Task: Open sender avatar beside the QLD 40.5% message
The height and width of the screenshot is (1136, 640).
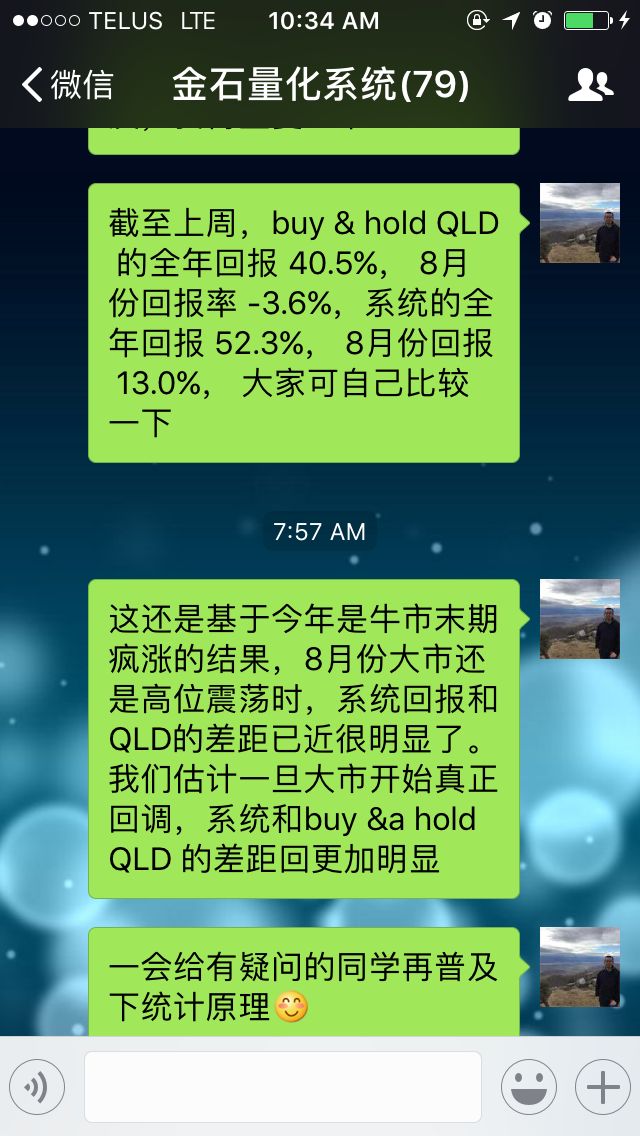Action: coord(580,223)
